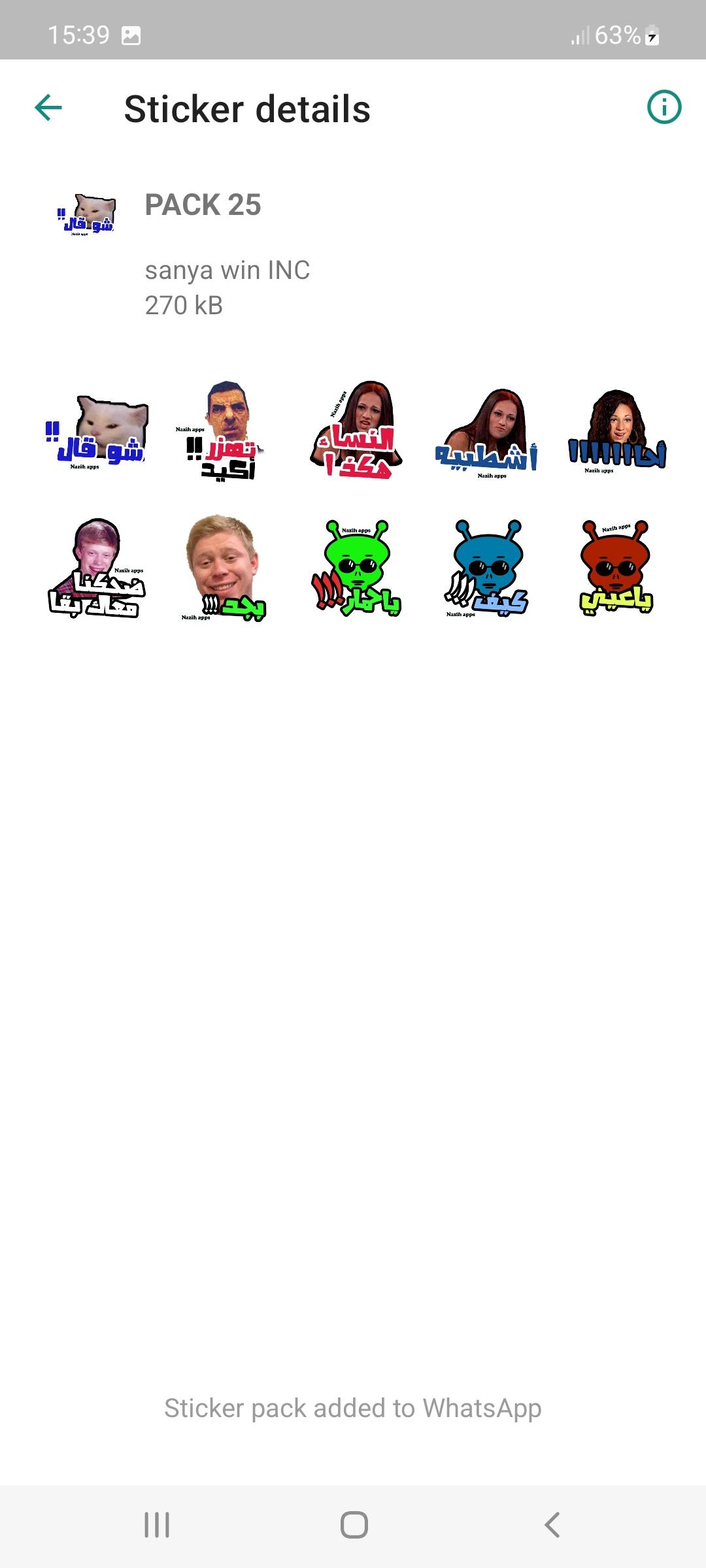Go back using the top-left arrow

pyautogui.click(x=48, y=108)
